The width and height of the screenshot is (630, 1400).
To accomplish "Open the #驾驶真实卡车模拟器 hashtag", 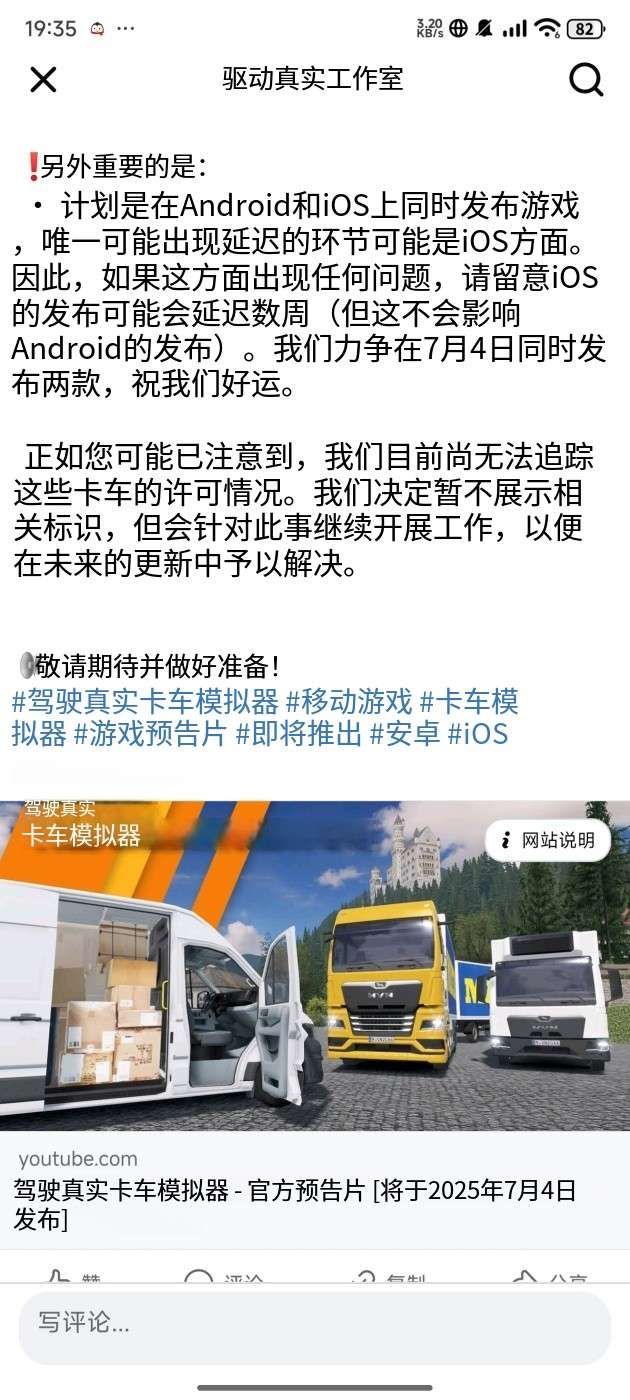I will point(145,701).
